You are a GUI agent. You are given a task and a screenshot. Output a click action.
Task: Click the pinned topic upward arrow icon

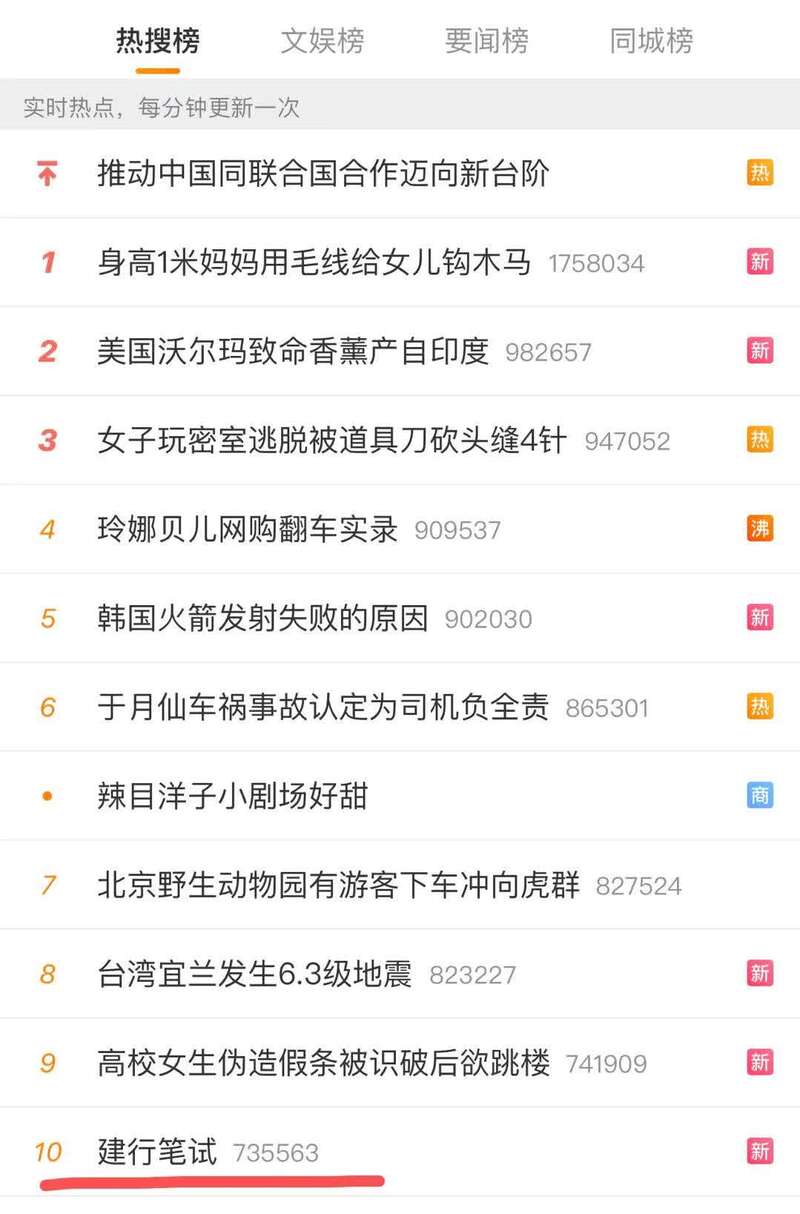coord(46,173)
